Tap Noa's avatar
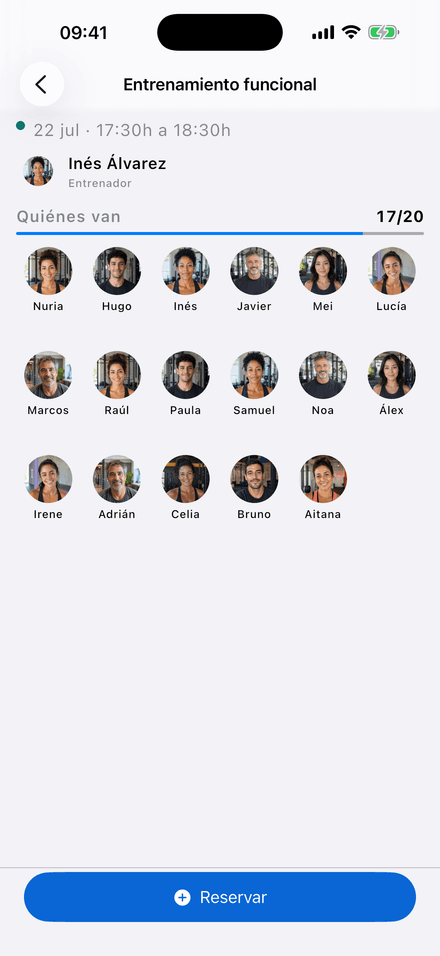440x956 pixels. click(323, 375)
